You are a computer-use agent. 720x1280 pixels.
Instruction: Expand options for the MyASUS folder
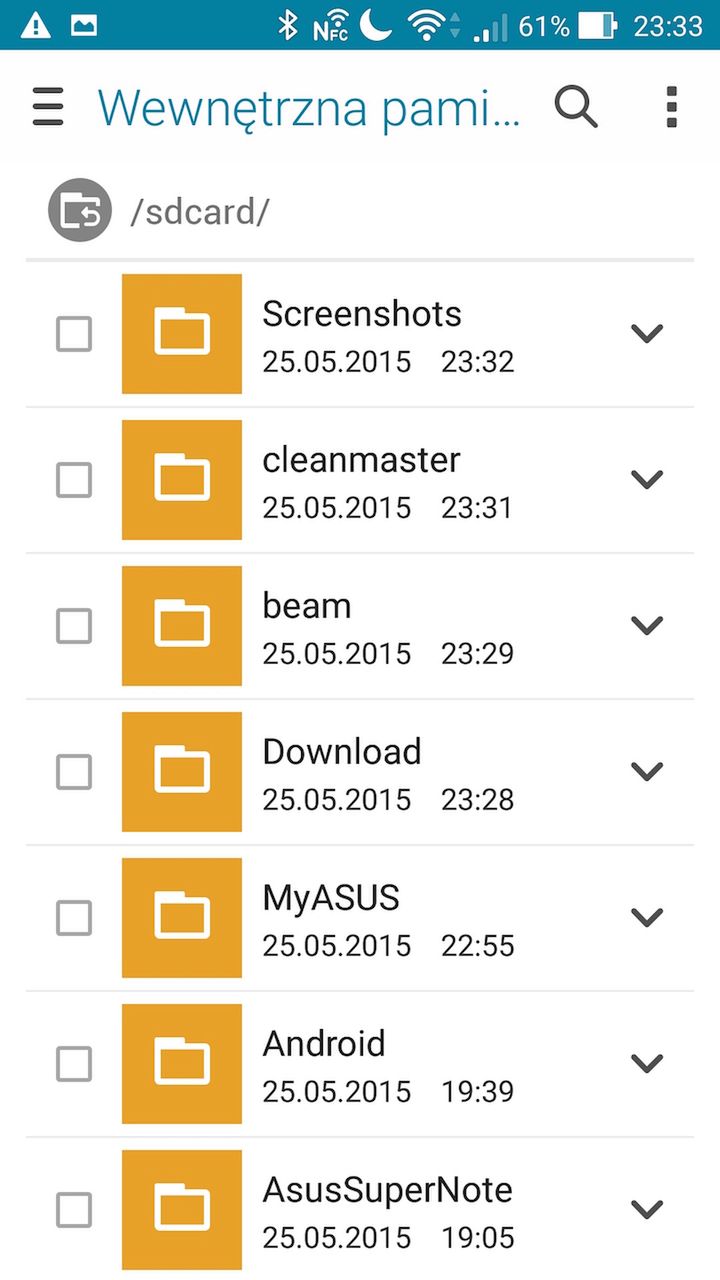pyautogui.click(x=647, y=917)
